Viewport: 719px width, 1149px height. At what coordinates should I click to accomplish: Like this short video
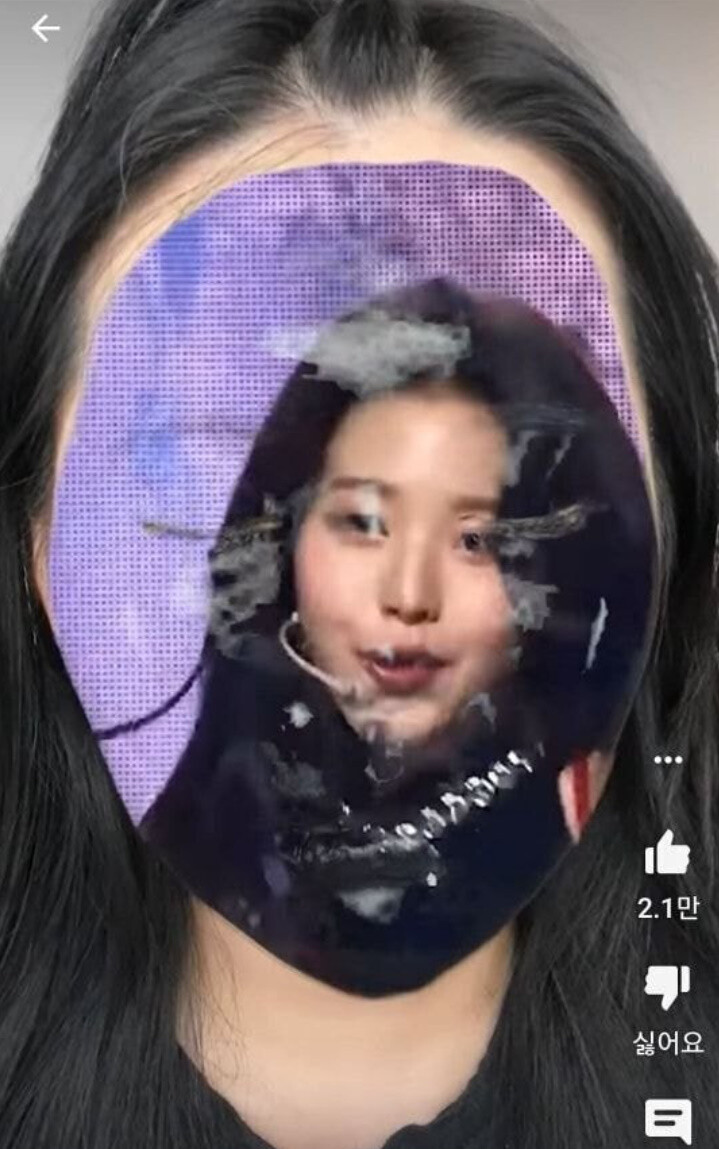pyautogui.click(x=667, y=853)
